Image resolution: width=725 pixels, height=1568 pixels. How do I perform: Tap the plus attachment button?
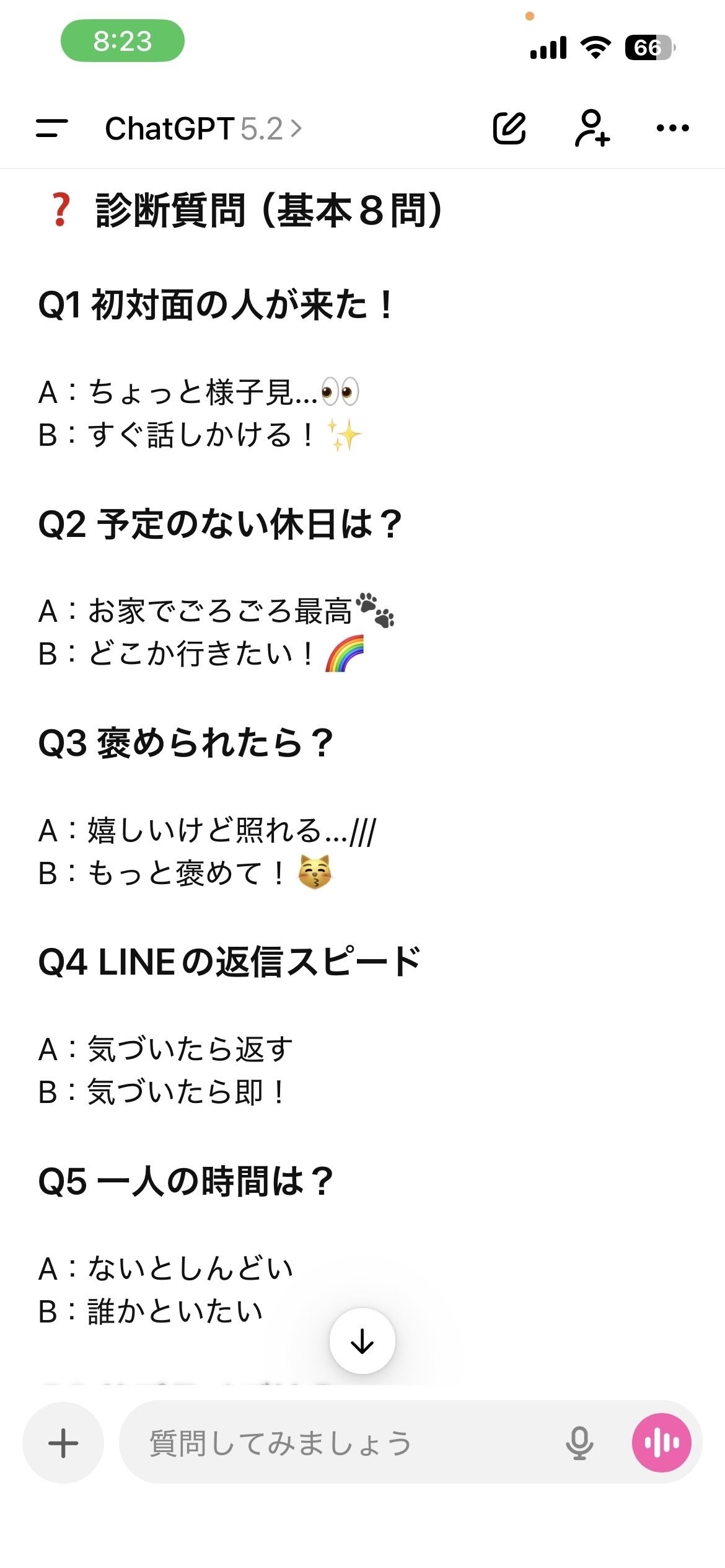63,1443
